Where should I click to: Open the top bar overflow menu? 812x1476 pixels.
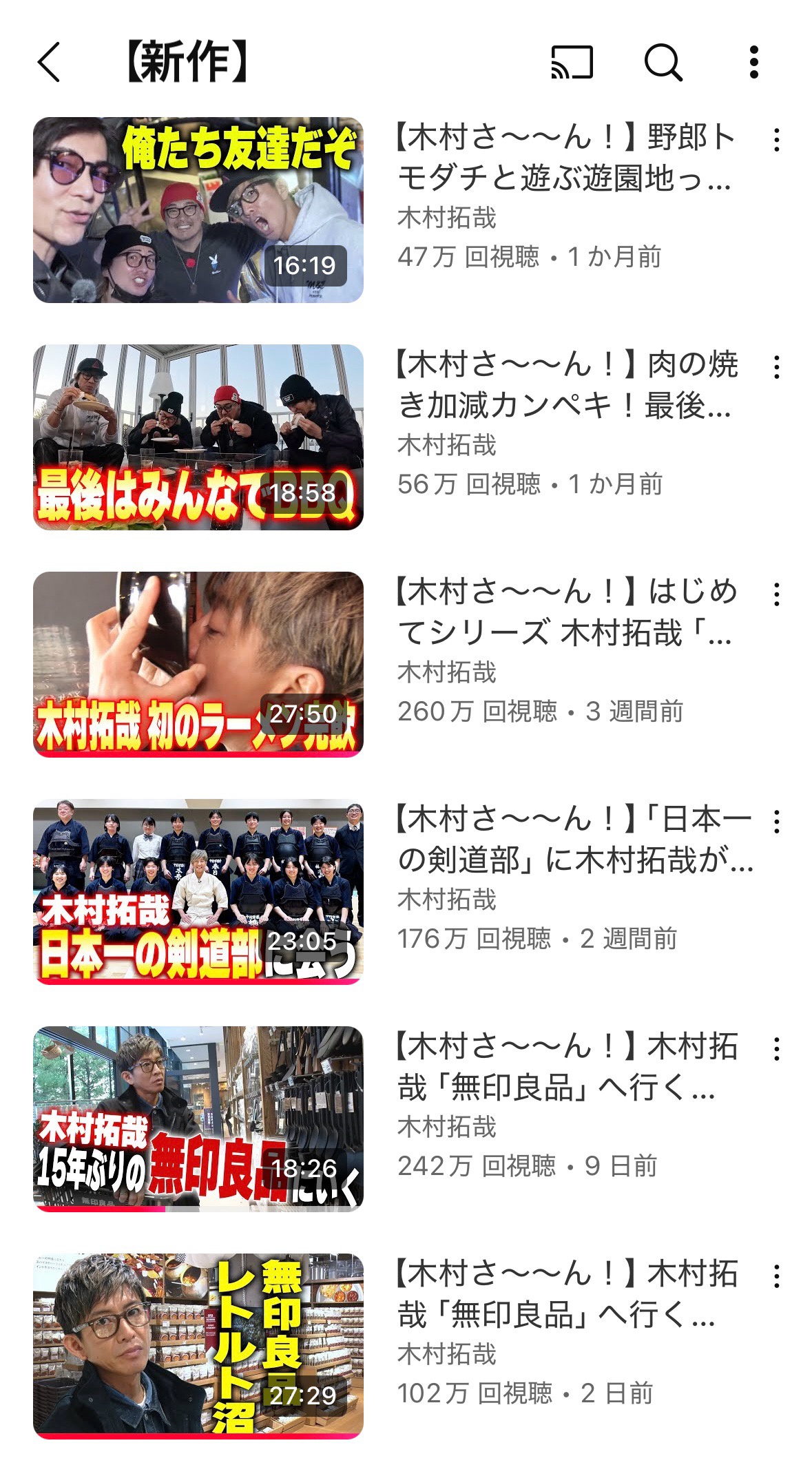point(754,63)
